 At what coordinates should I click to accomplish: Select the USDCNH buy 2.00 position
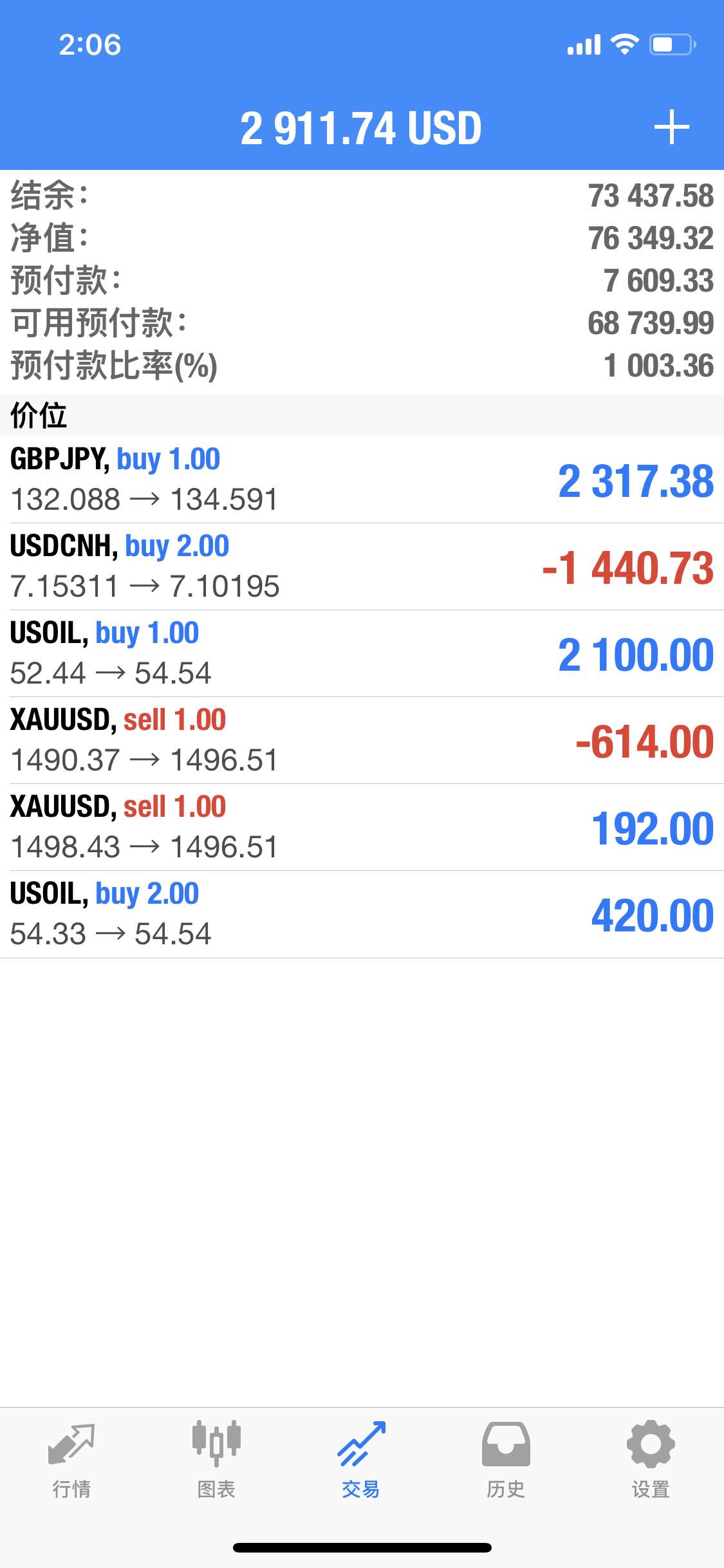pos(362,566)
